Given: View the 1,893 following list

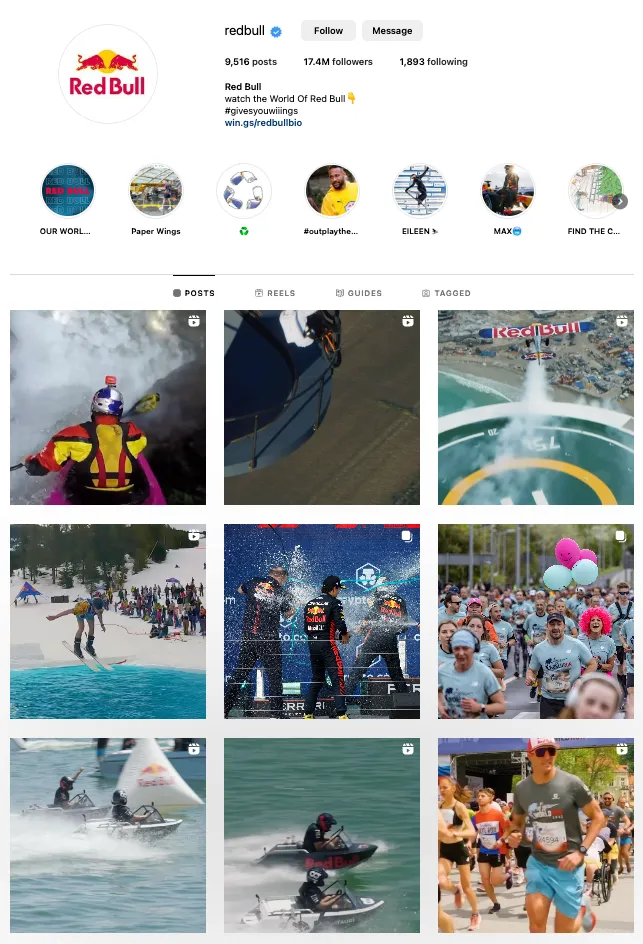Looking at the screenshot, I should click(x=433, y=62).
